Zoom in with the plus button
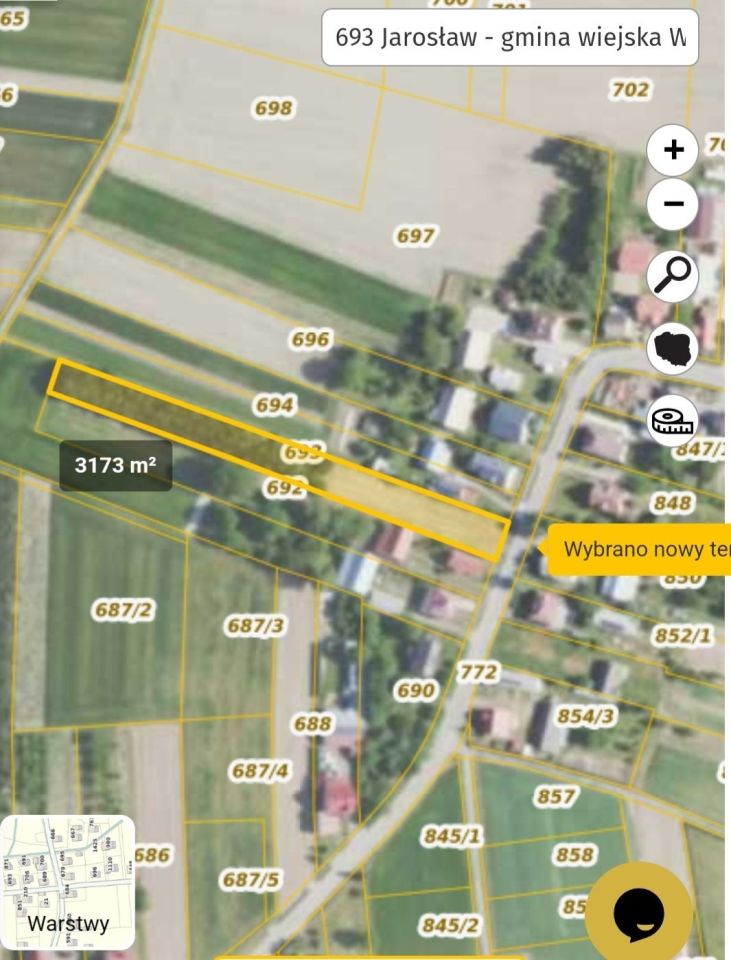The width and height of the screenshot is (731, 960). tap(673, 150)
